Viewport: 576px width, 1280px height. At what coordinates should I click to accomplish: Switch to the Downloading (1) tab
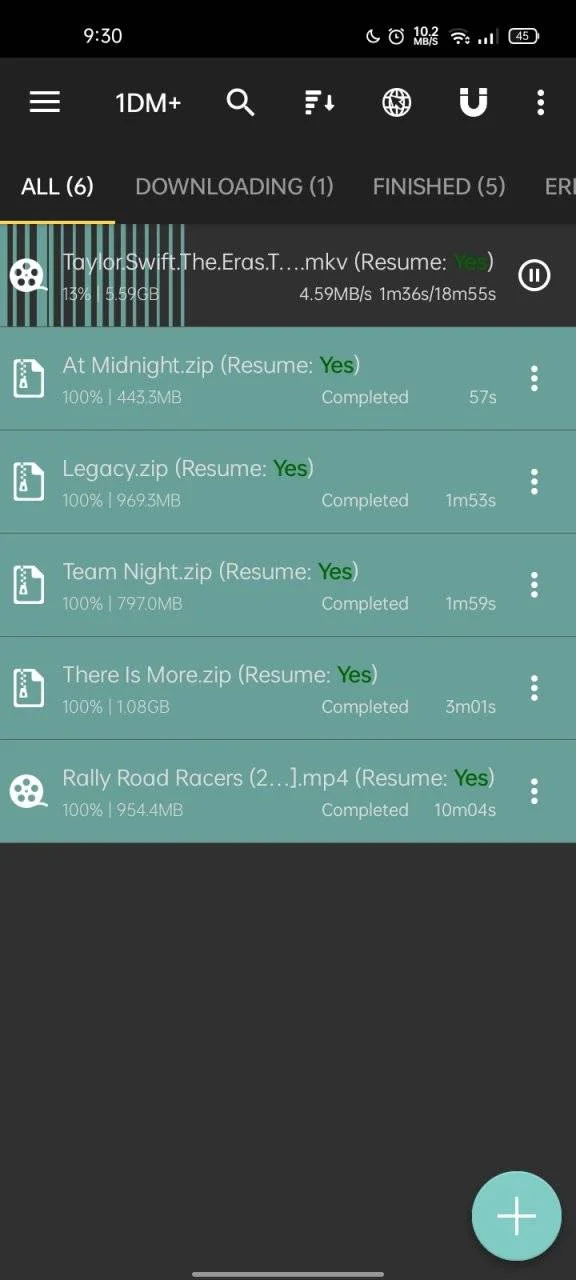coord(234,186)
